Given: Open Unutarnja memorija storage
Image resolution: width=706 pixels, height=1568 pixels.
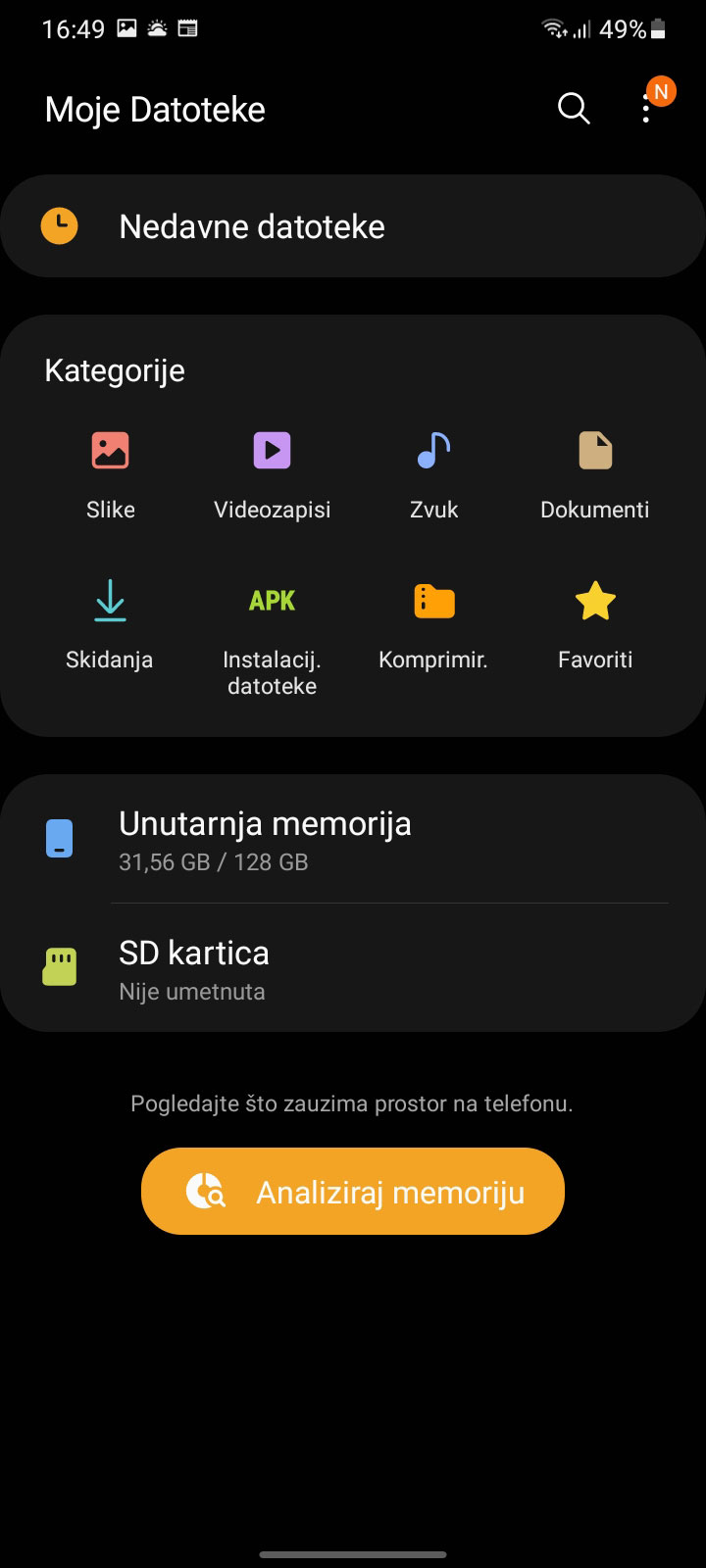Looking at the screenshot, I should (353, 840).
